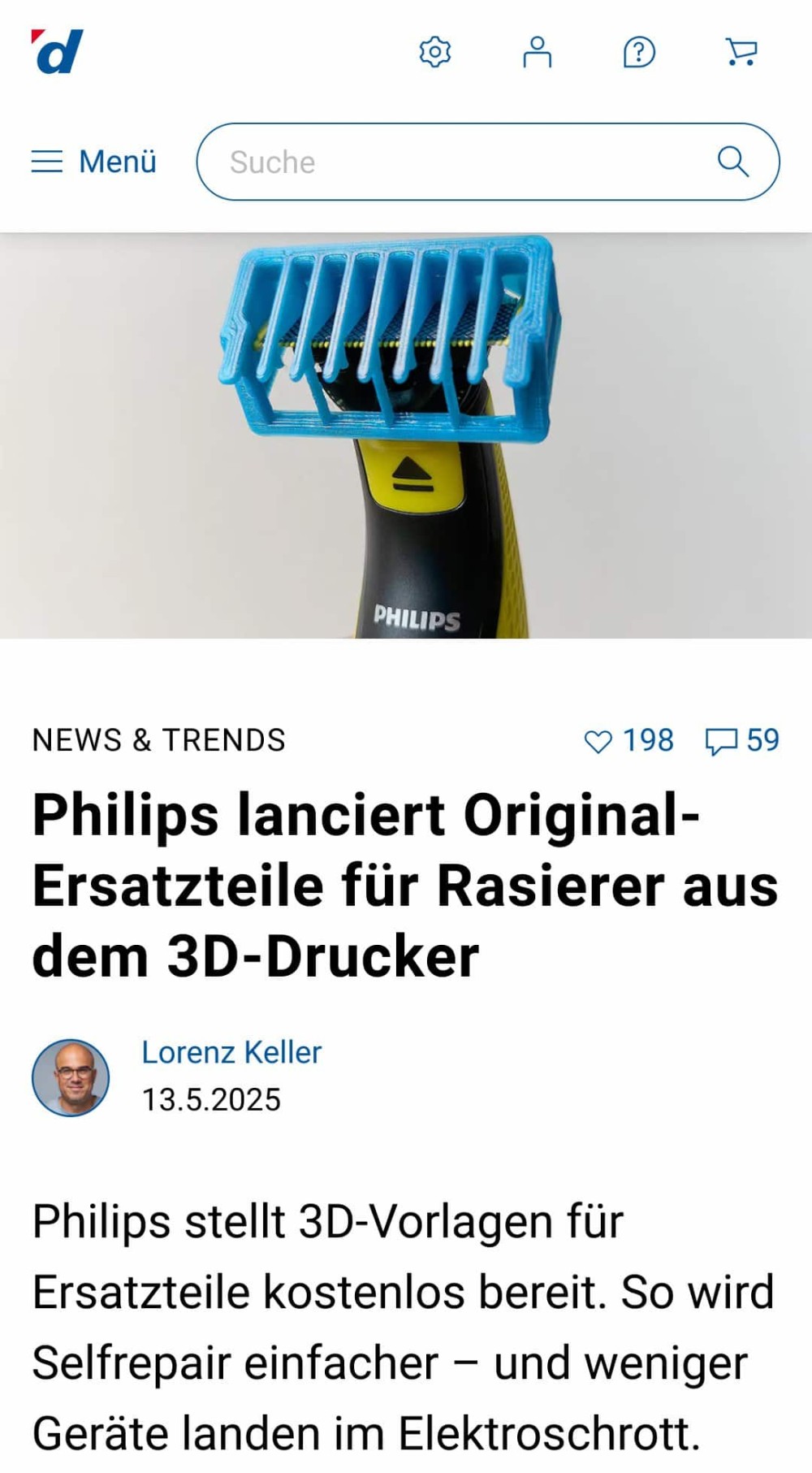Open author Lorenz Keller's profile
The width and height of the screenshot is (812, 1473).
pos(231,1052)
